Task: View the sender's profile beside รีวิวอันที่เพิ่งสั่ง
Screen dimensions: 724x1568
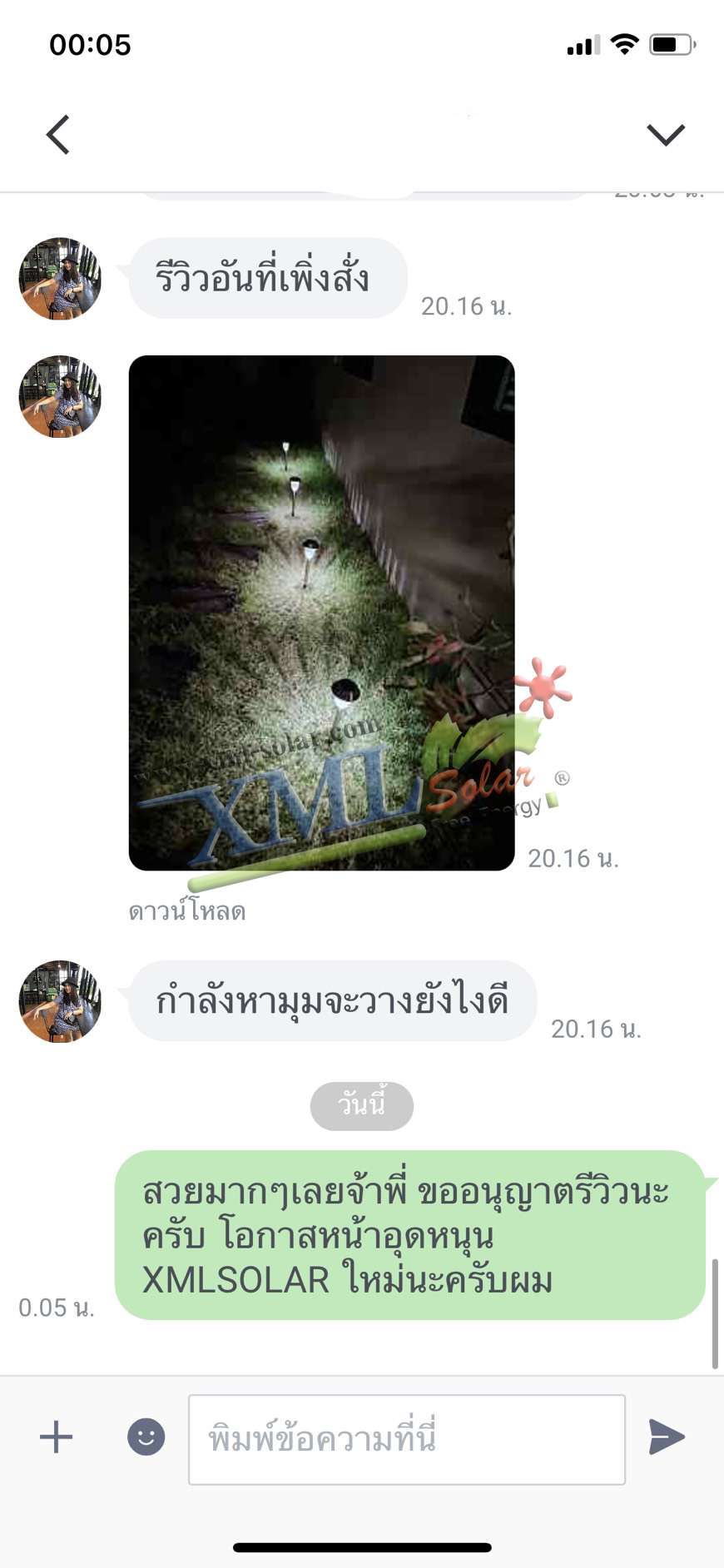Action: point(60,279)
